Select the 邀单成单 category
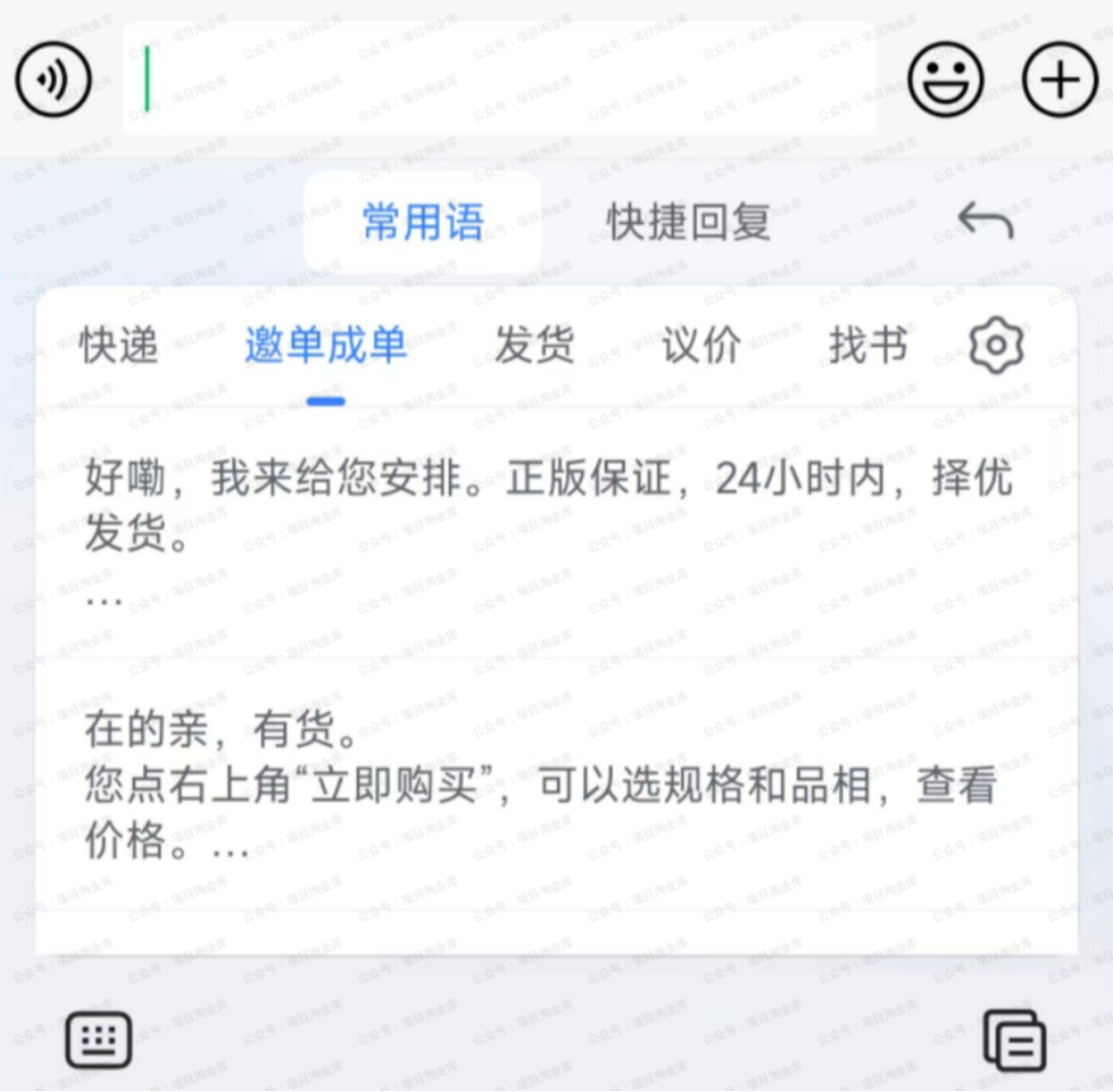 pos(325,345)
